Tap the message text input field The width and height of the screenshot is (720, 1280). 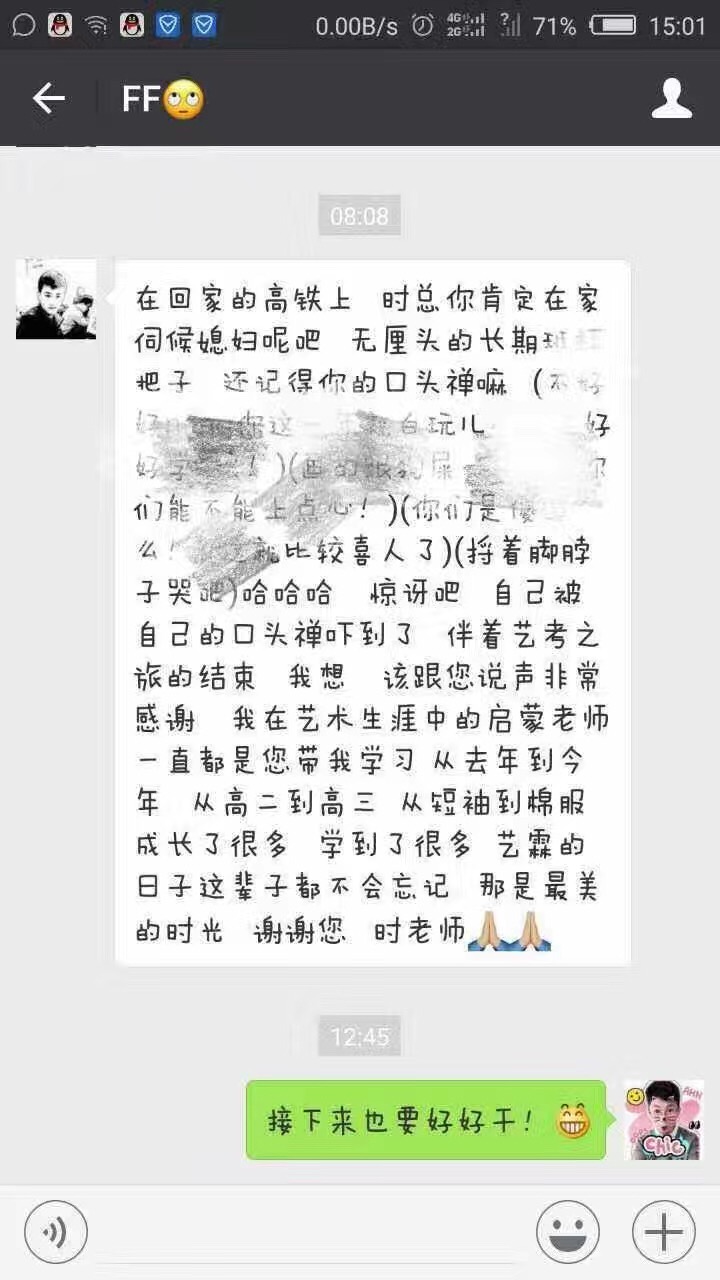pos(310,1231)
